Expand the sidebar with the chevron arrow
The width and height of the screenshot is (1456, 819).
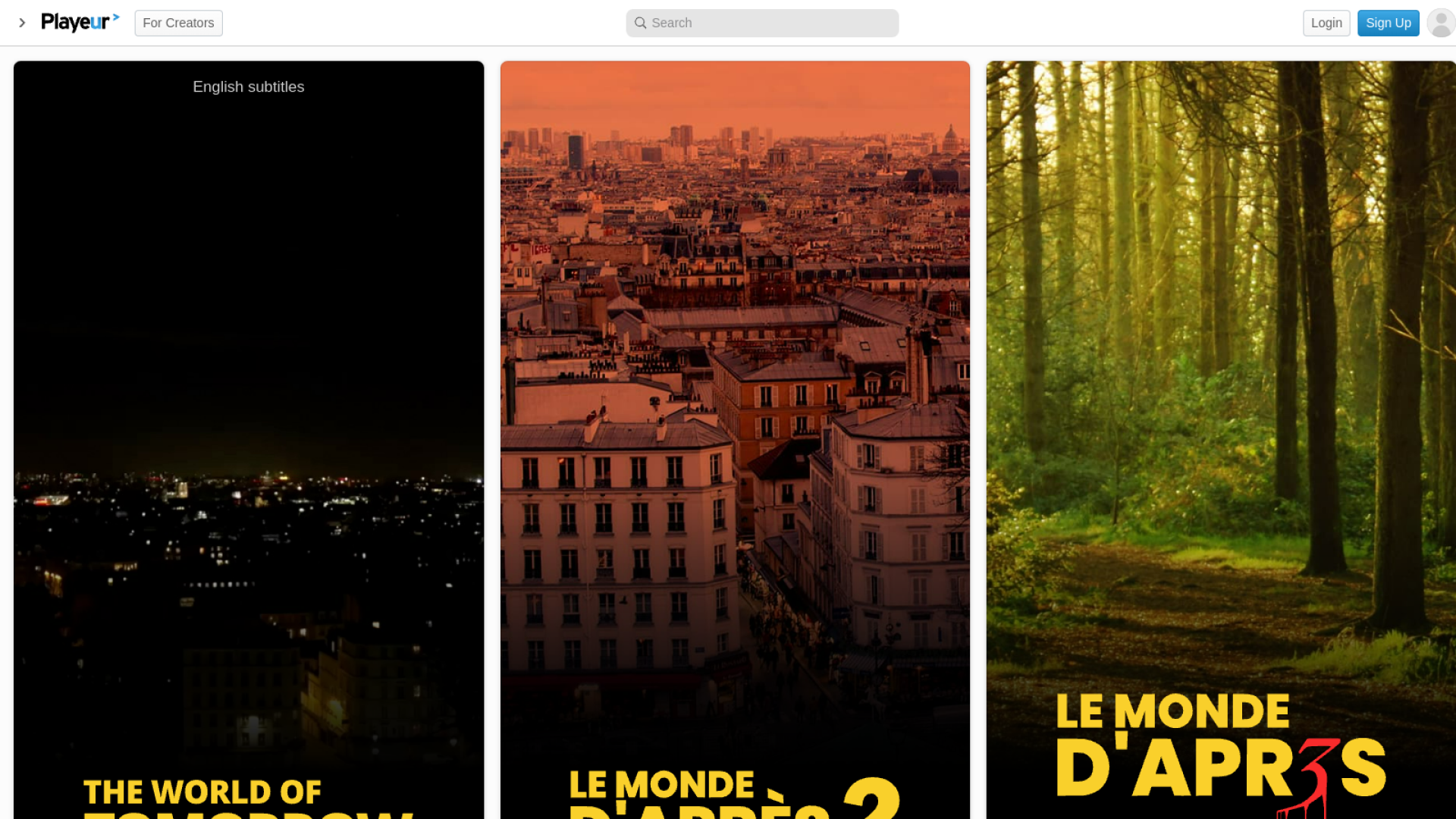22,23
